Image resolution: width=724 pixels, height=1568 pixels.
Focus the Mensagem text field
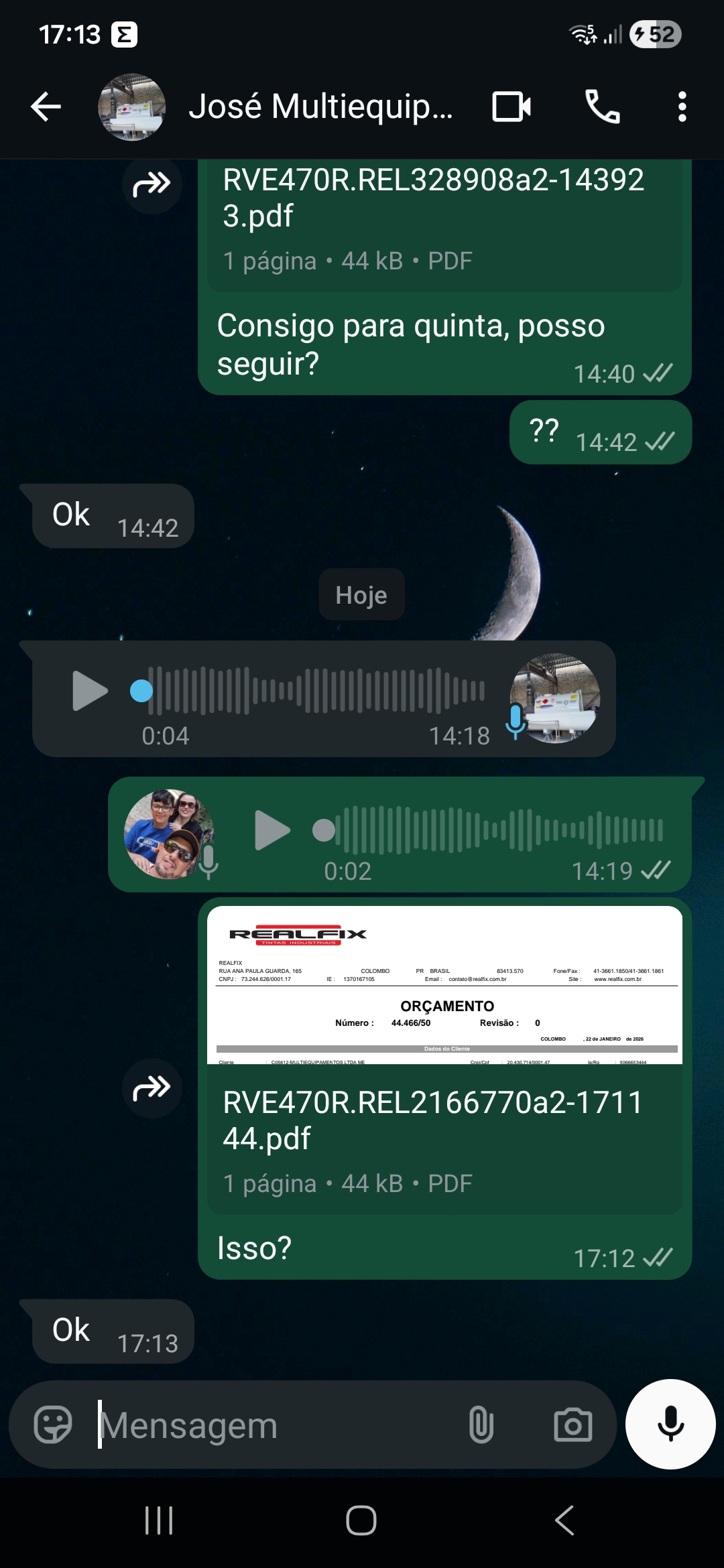pyautogui.click(x=268, y=1425)
